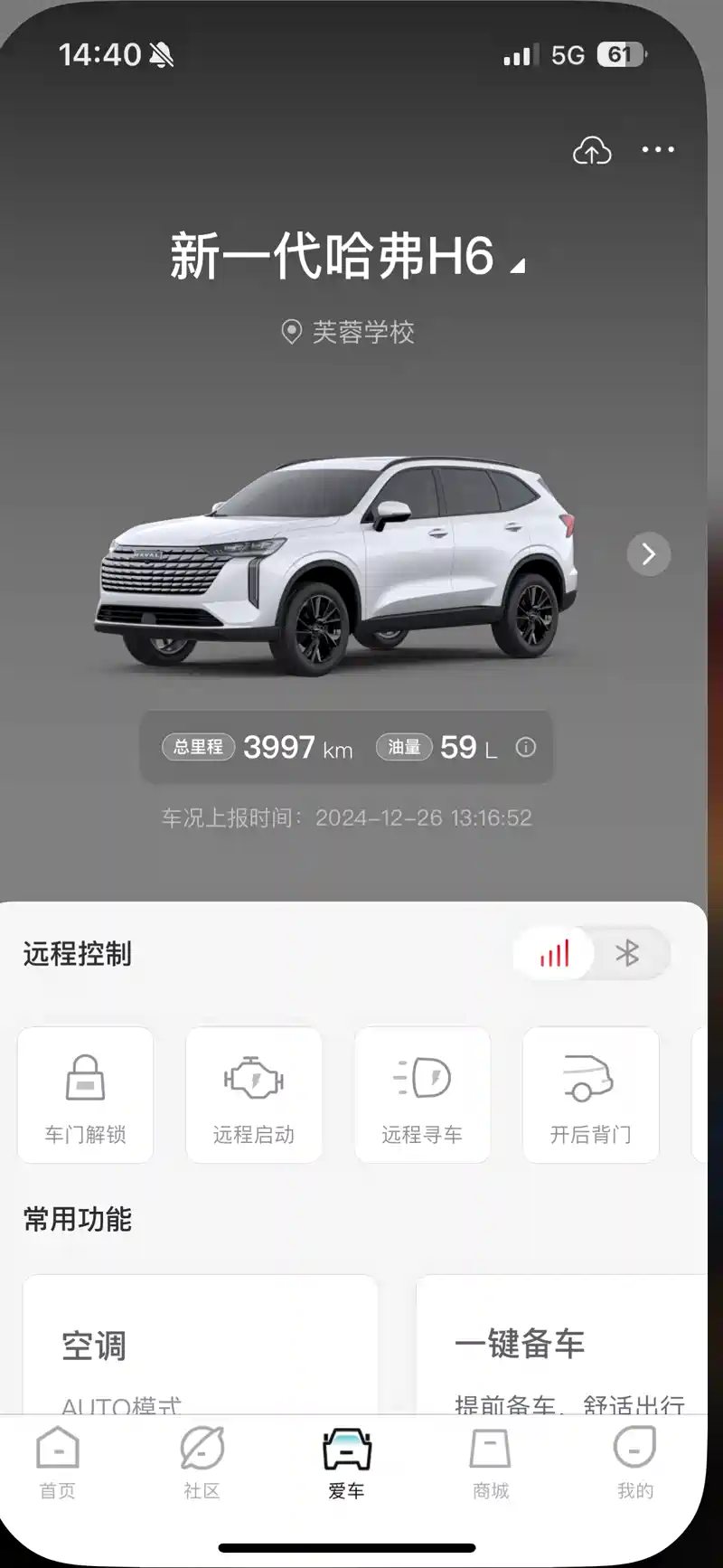Switch remote control to Bluetooth mode
Image resolution: width=723 pixels, height=1568 pixels.
[x=627, y=953]
